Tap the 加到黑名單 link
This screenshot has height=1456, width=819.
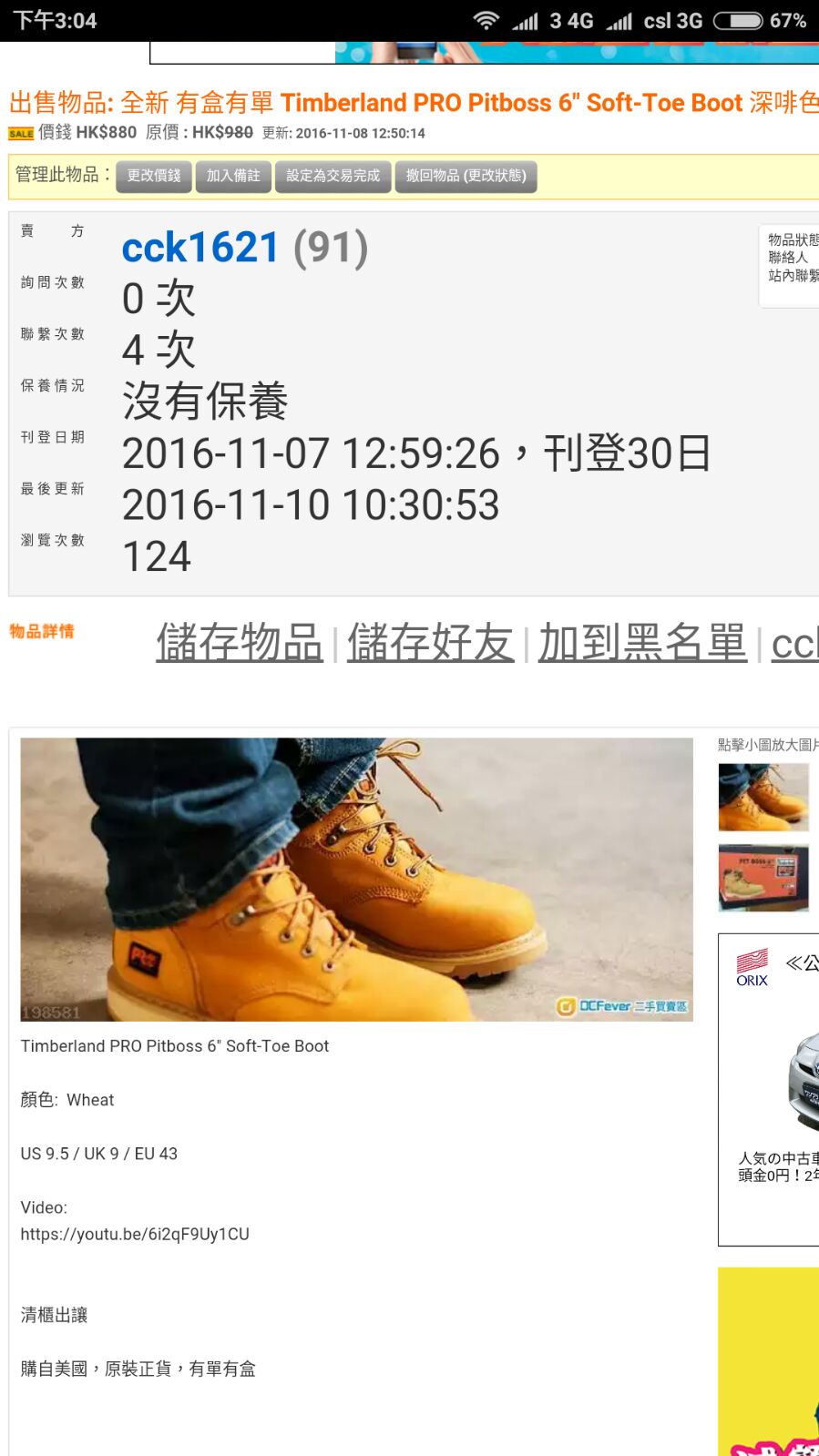[x=642, y=643]
